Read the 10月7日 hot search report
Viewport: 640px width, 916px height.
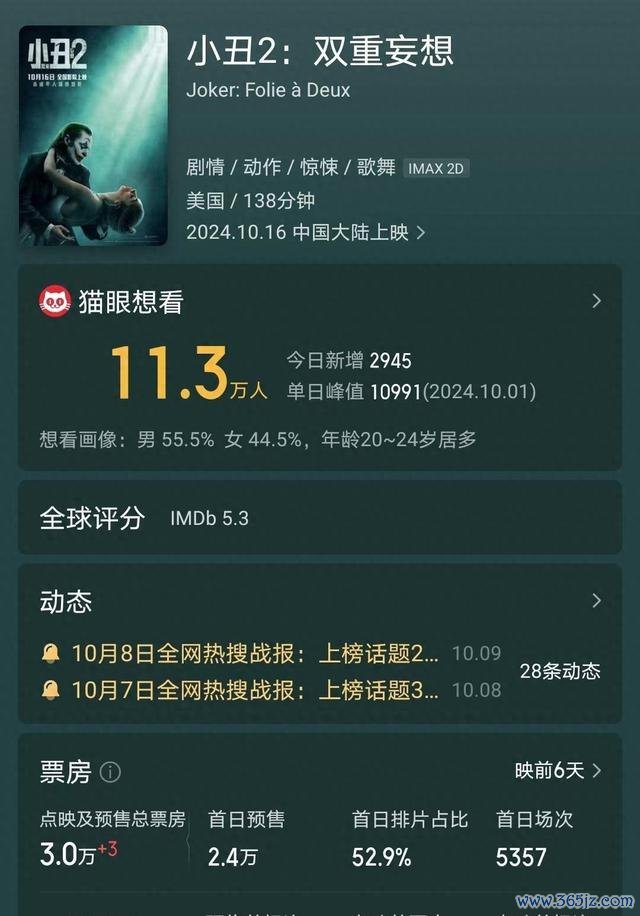click(255, 690)
